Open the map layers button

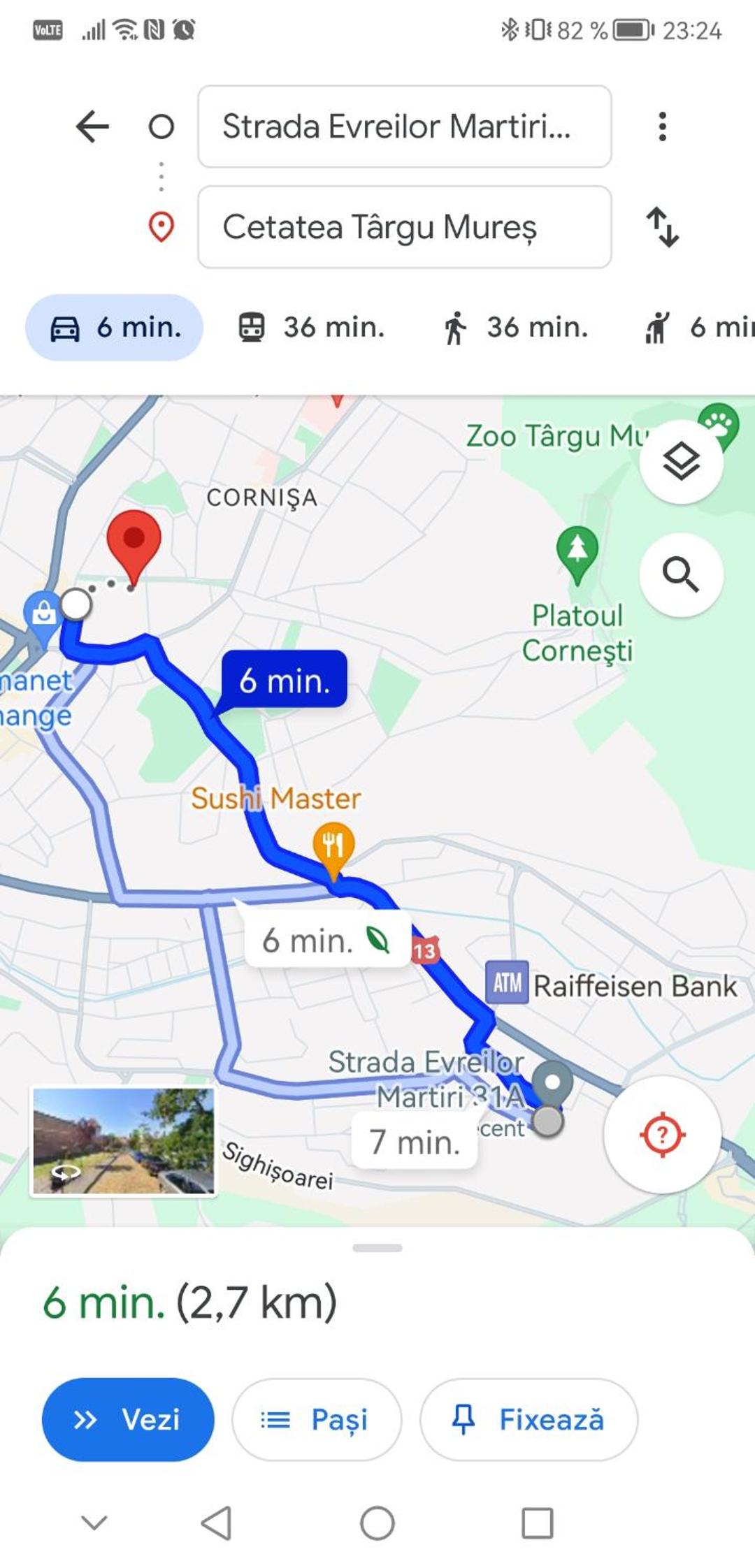click(681, 462)
